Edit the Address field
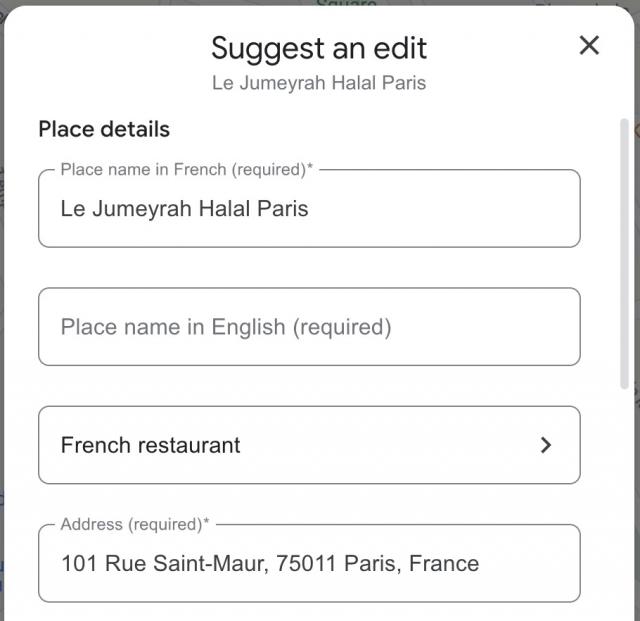Image resolution: width=640 pixels, height=621 pixels. (x=308, y=563)
